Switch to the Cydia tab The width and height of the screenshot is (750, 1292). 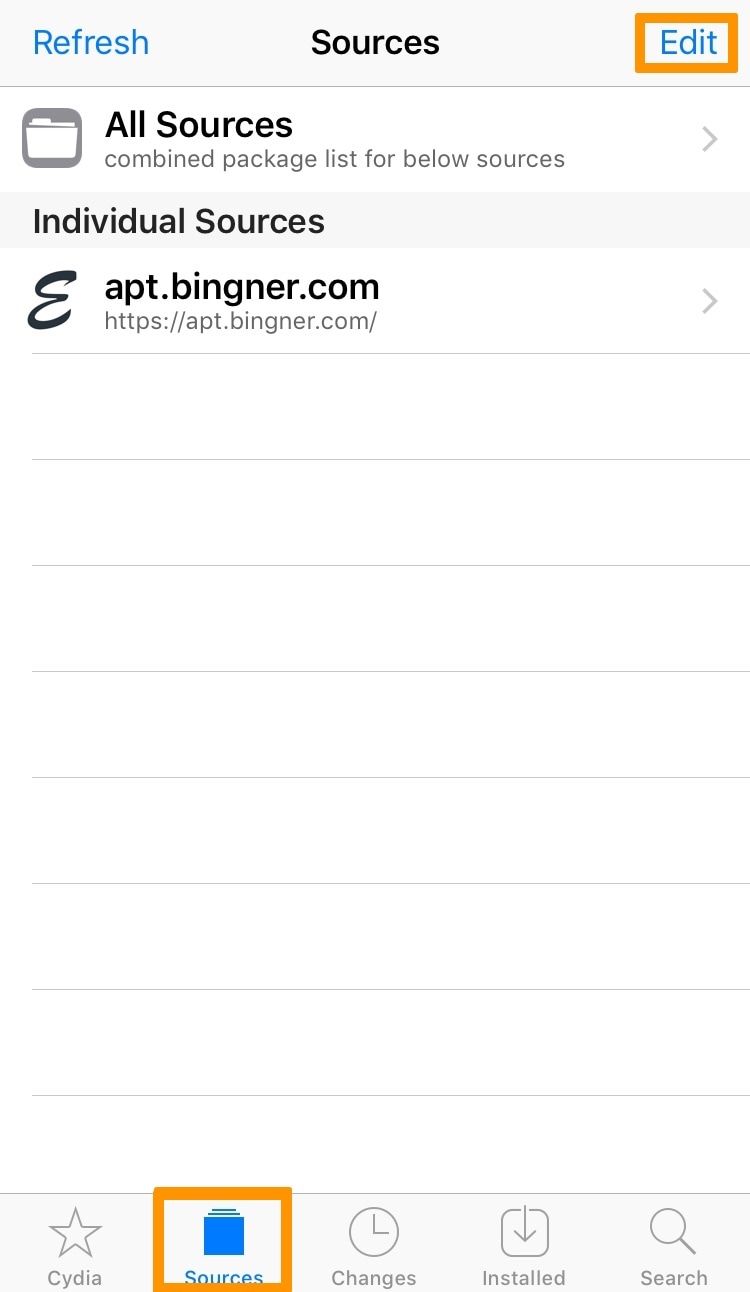click(75, 1246)
